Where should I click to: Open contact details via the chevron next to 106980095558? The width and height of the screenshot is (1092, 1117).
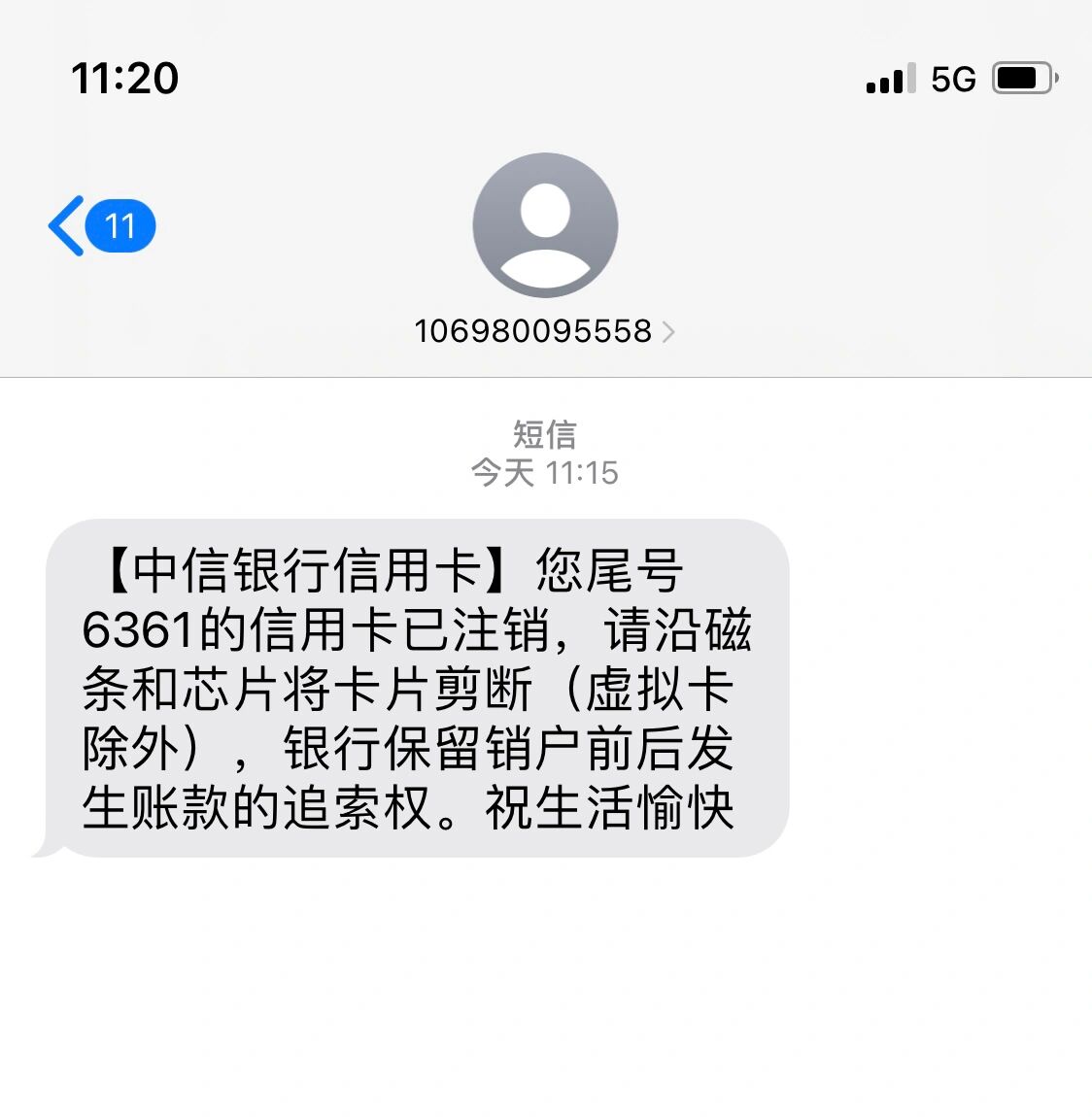[x=668, y=331]
